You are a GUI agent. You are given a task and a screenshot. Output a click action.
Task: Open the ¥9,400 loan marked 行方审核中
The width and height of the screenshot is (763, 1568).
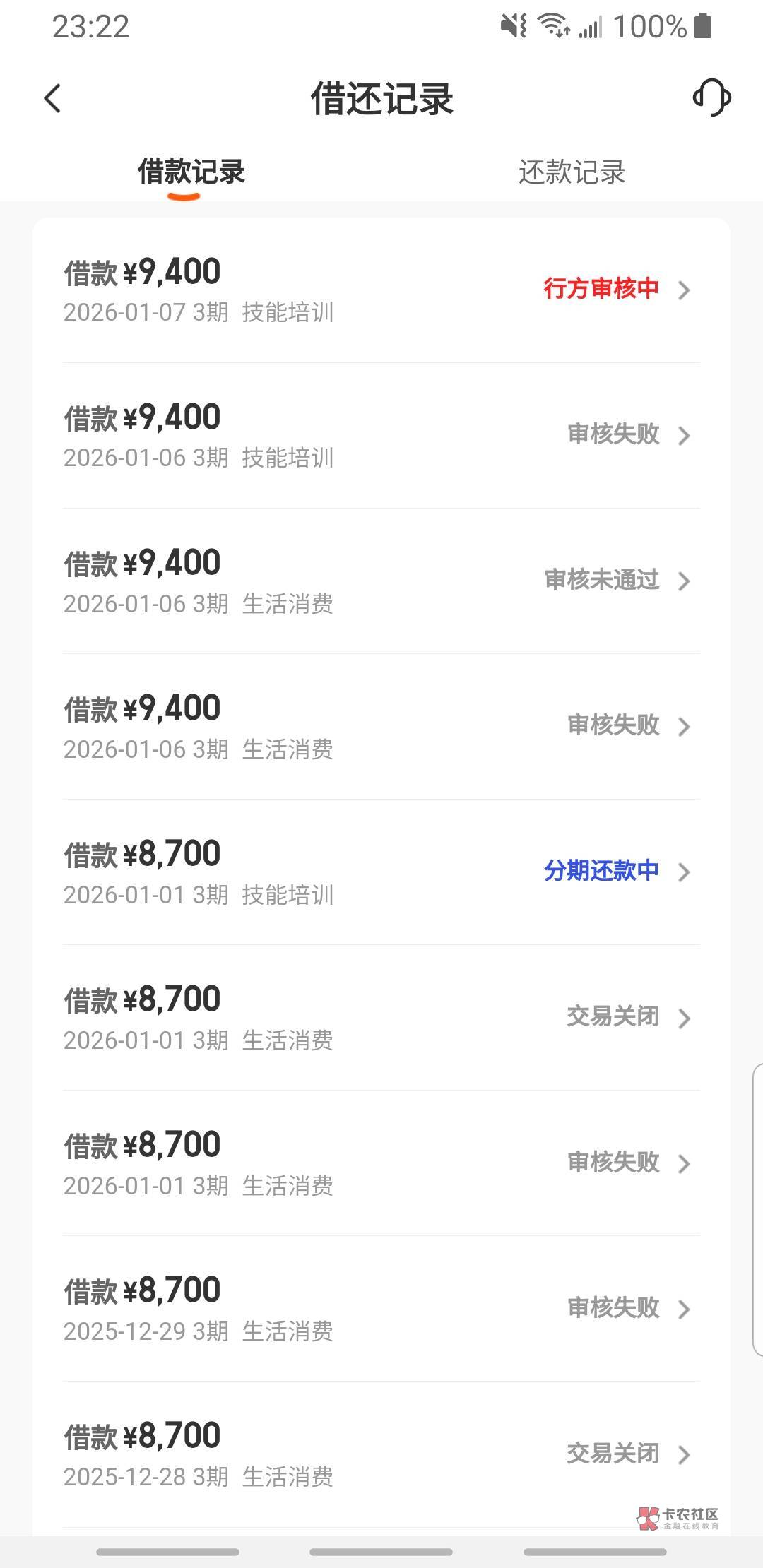(x=381, y=290)
